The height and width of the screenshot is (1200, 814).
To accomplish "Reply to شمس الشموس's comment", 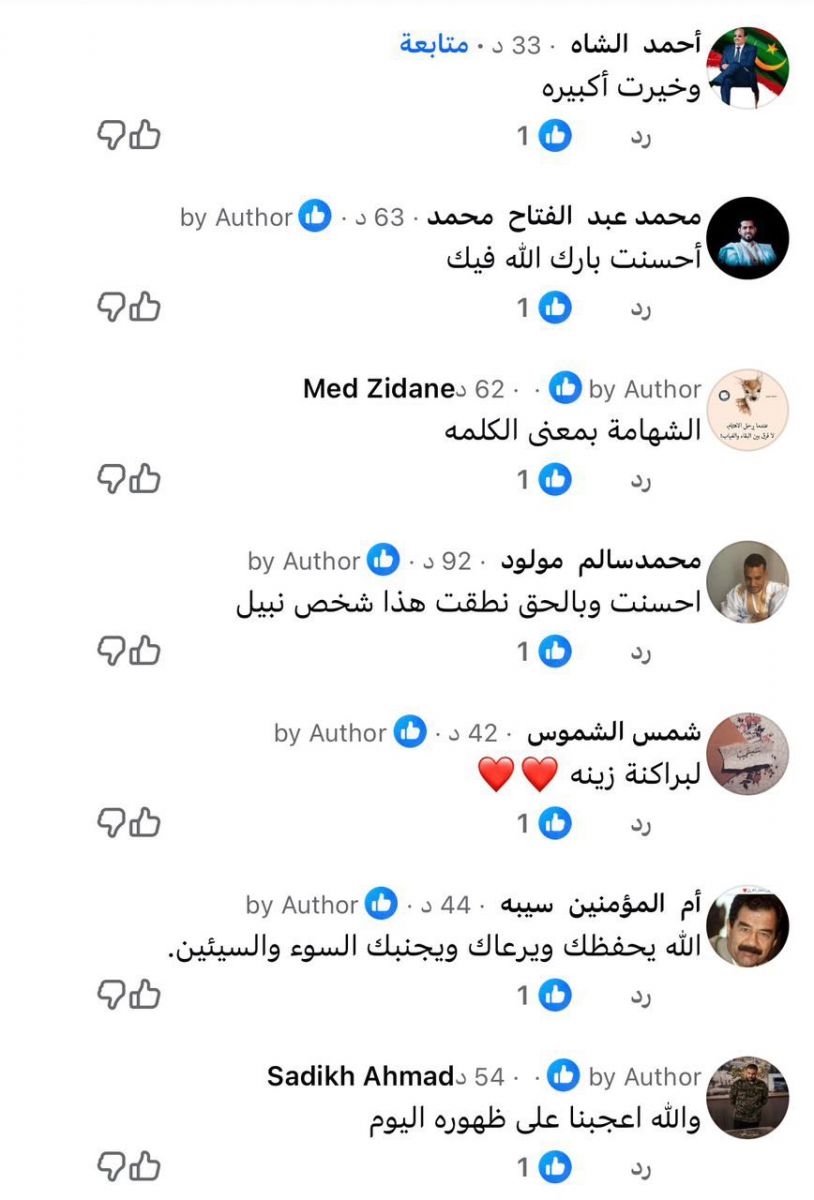I will 641,825.
